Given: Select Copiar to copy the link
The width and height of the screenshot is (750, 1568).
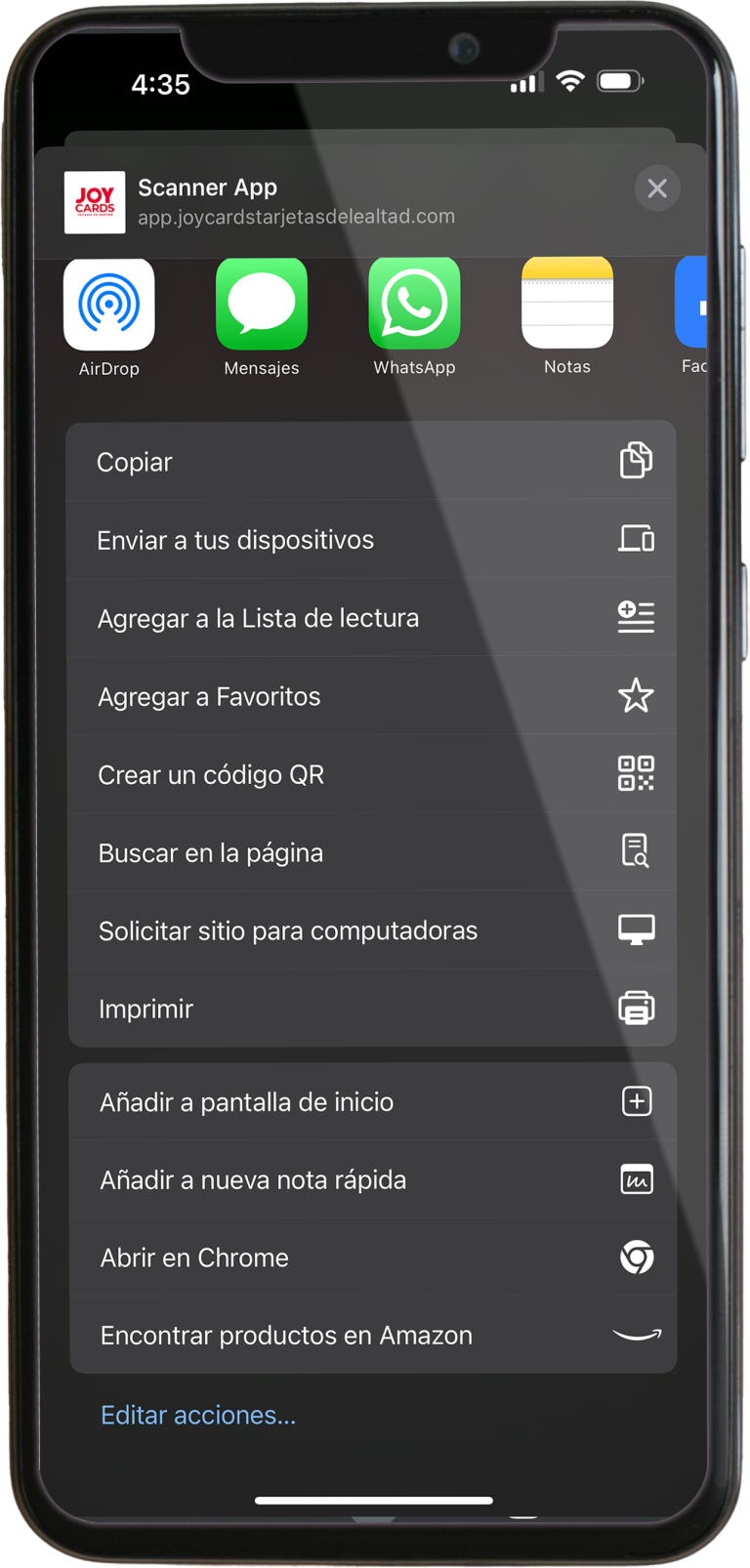Looking at the screenshot, I should click(x=371, y=462).
